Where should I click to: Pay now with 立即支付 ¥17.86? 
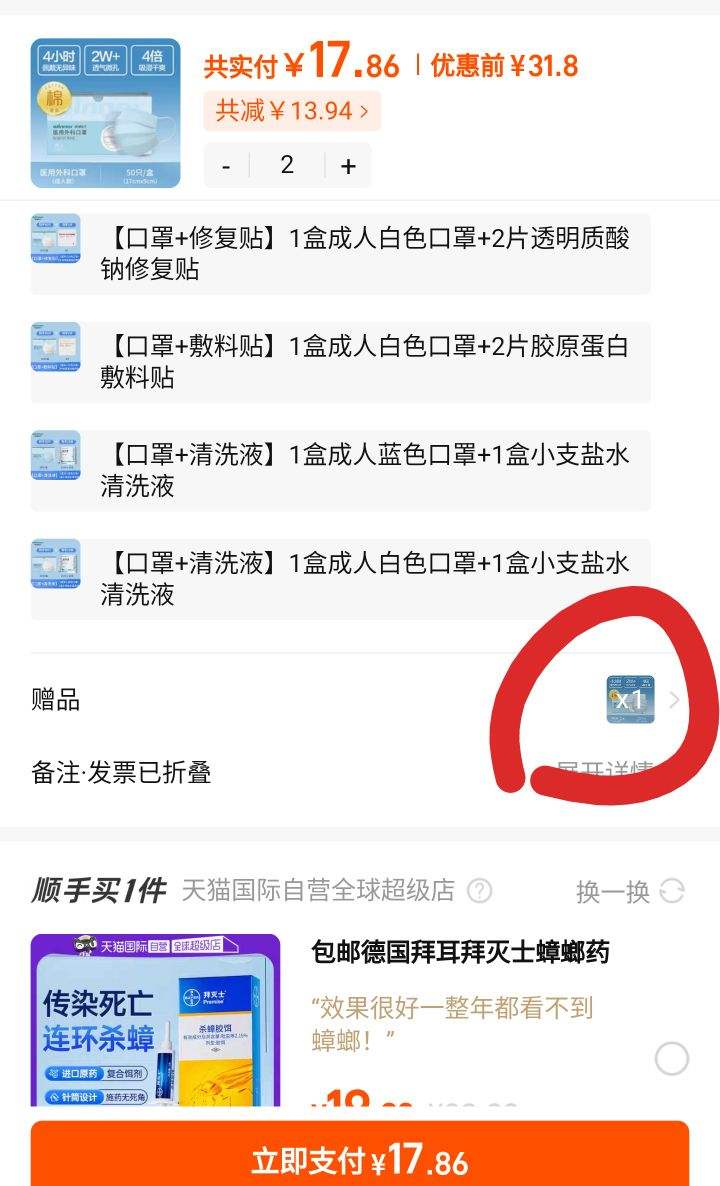pos(360,1160)
